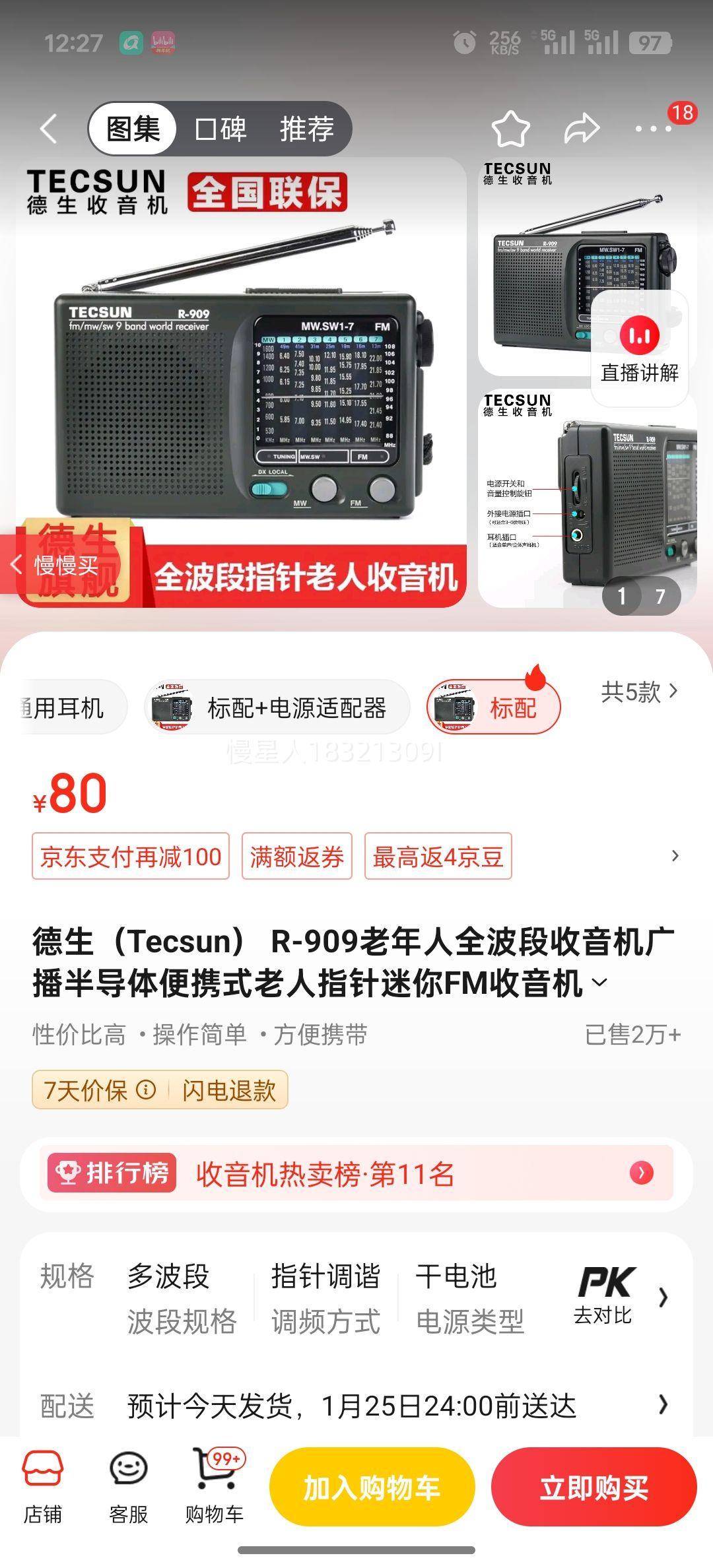Go back using the top-left arrow
The height and width of the screenshot is (1568, 713).
49,129
